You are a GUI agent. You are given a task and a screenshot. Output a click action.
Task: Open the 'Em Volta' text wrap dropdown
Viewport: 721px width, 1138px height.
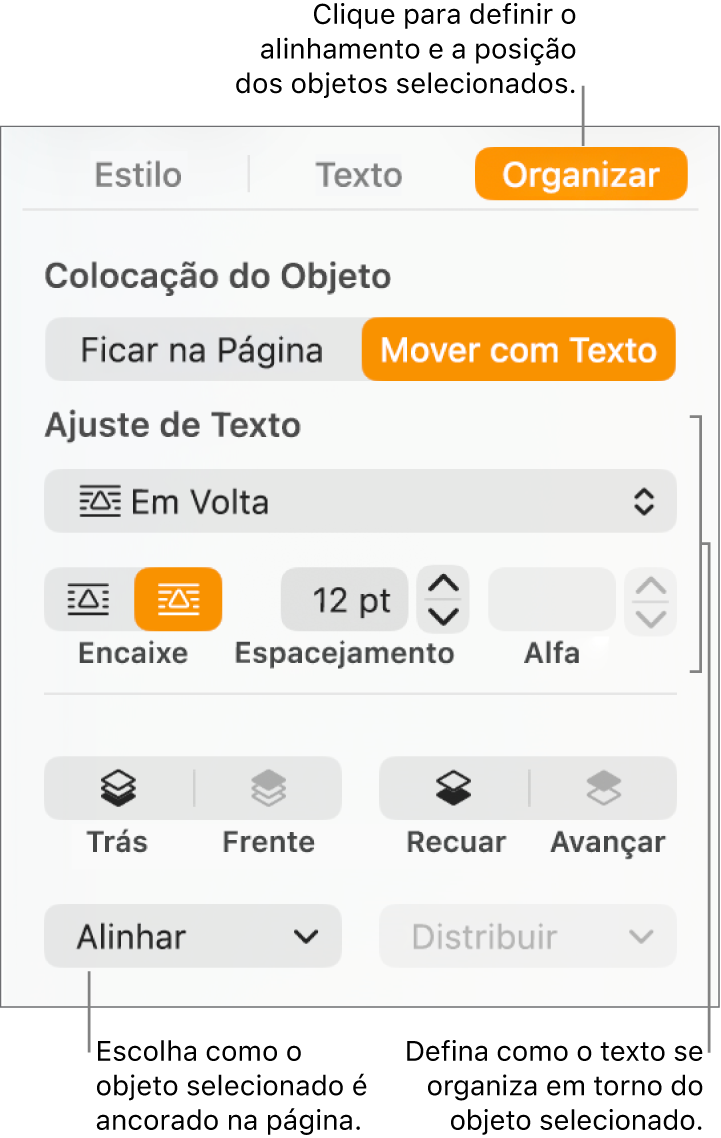tap(360, 501)
